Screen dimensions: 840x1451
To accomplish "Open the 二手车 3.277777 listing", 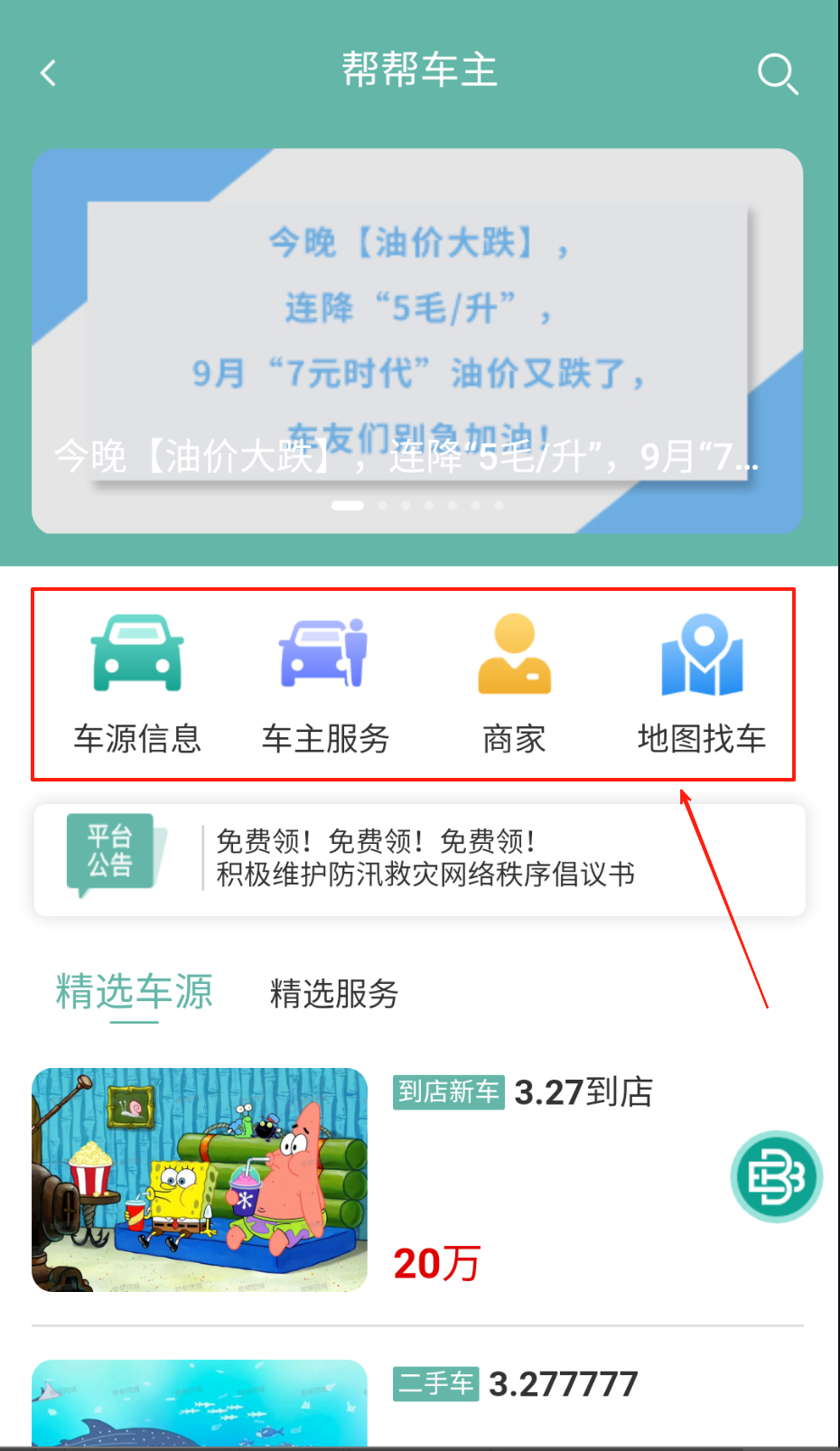I will pyautogui.click(x=417, y=1403).
